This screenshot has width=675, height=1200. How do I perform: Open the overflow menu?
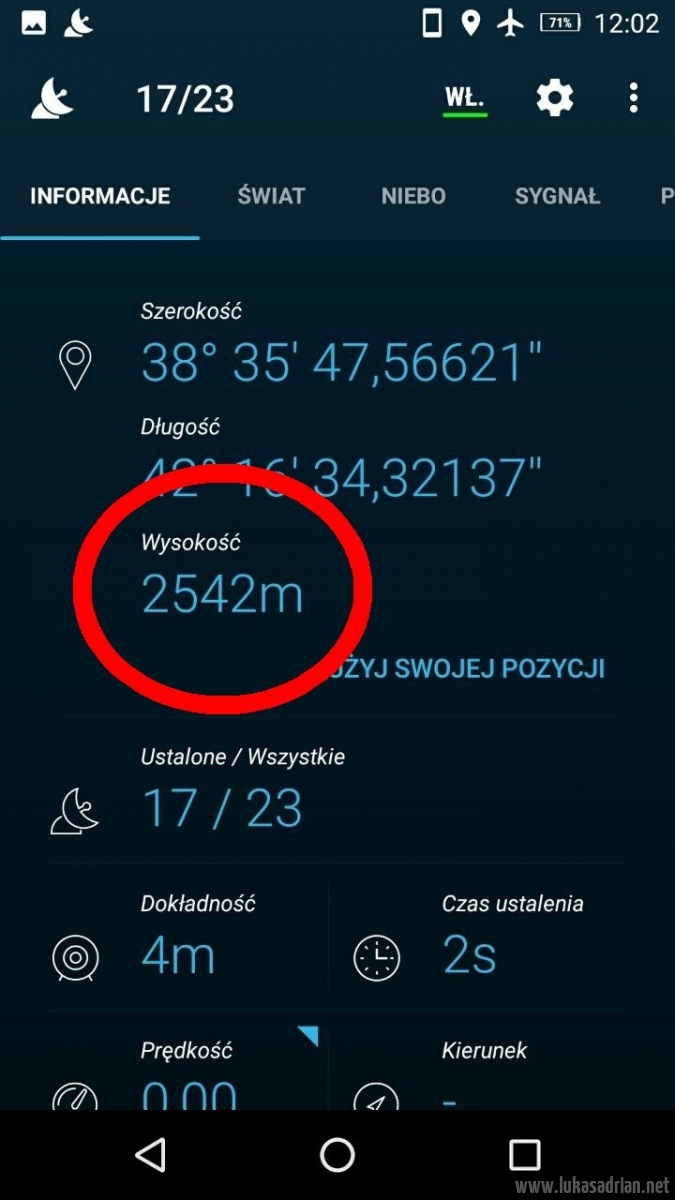point(633,98)
